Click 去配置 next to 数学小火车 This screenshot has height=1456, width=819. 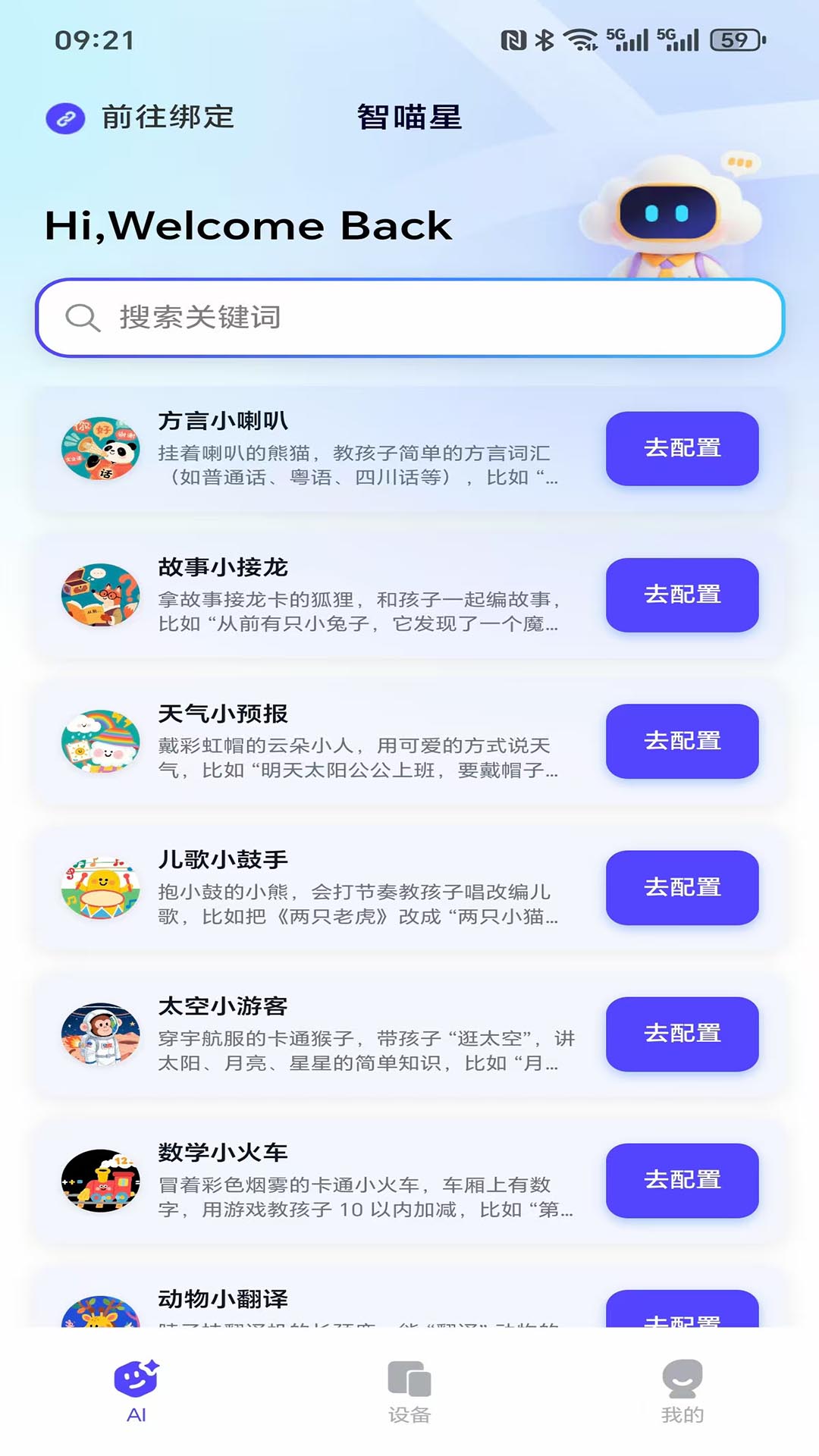681,1181
